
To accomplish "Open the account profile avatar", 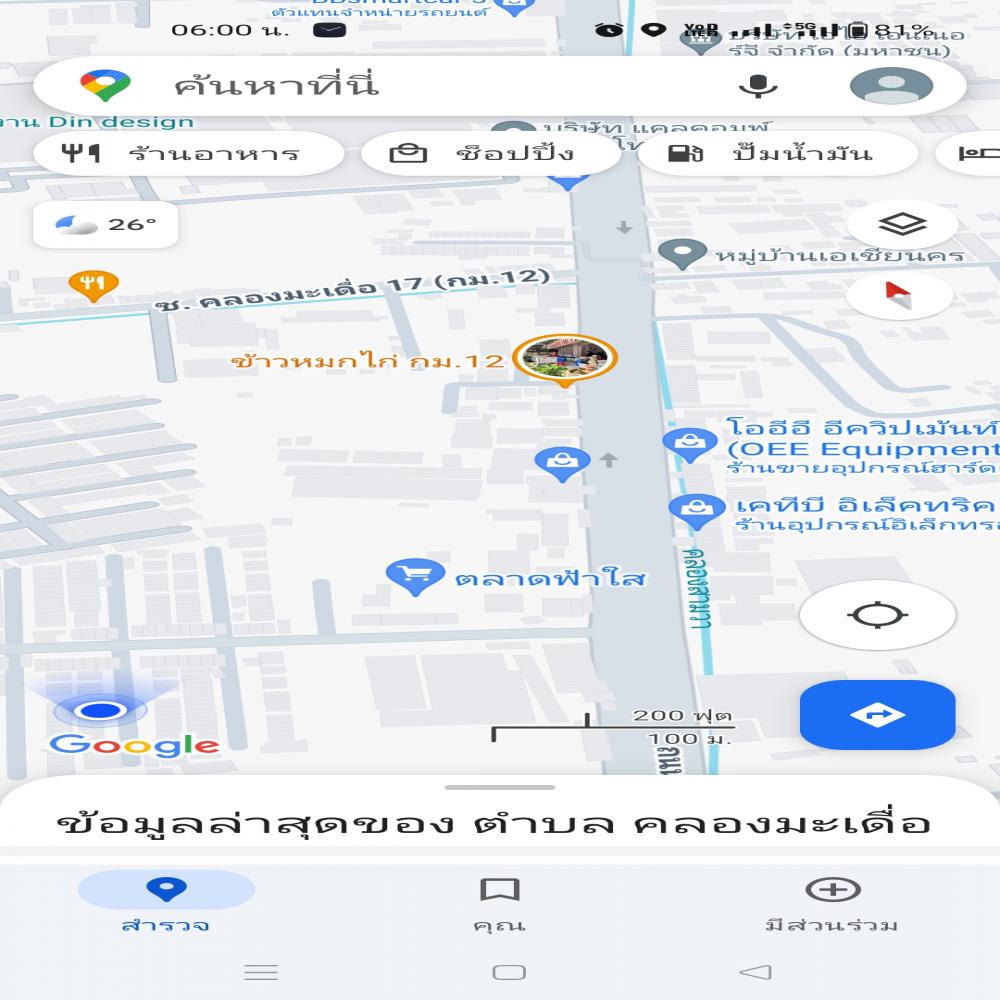I will 891,86.
